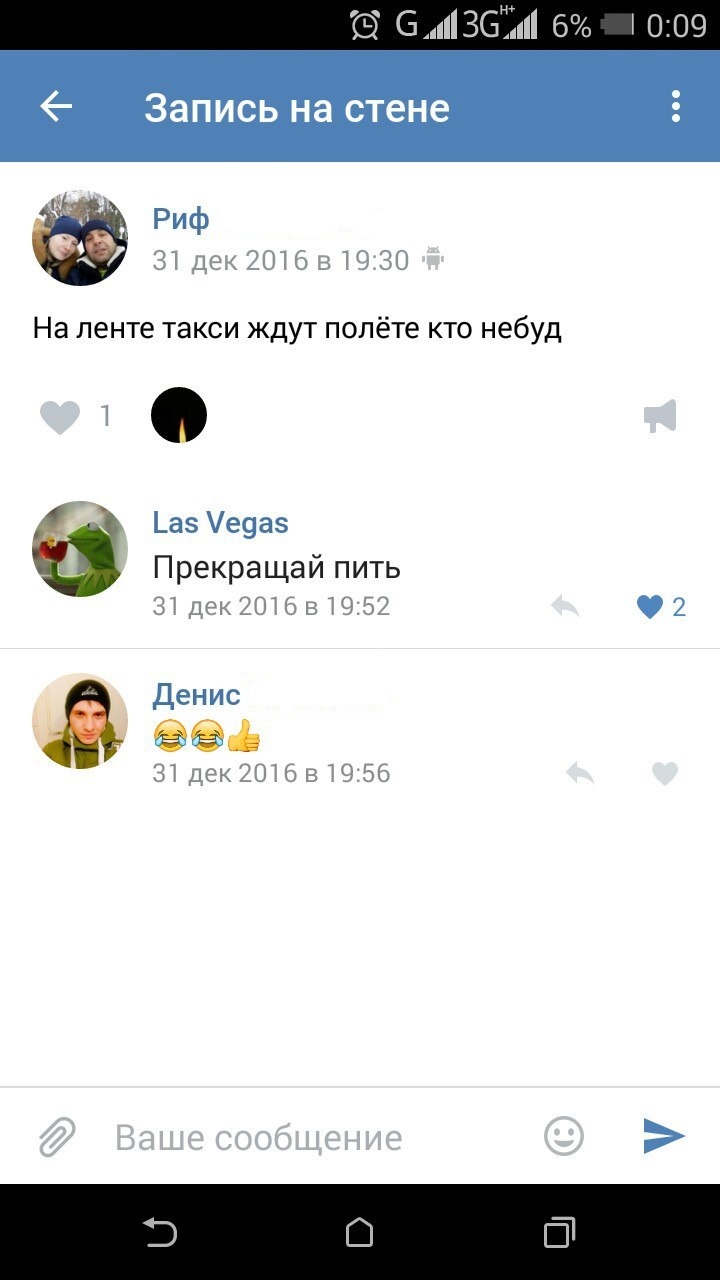Open Риф's profile name link
This screenshot has height=1280, width=720.
pyautogui.click(x=181, y=219)
